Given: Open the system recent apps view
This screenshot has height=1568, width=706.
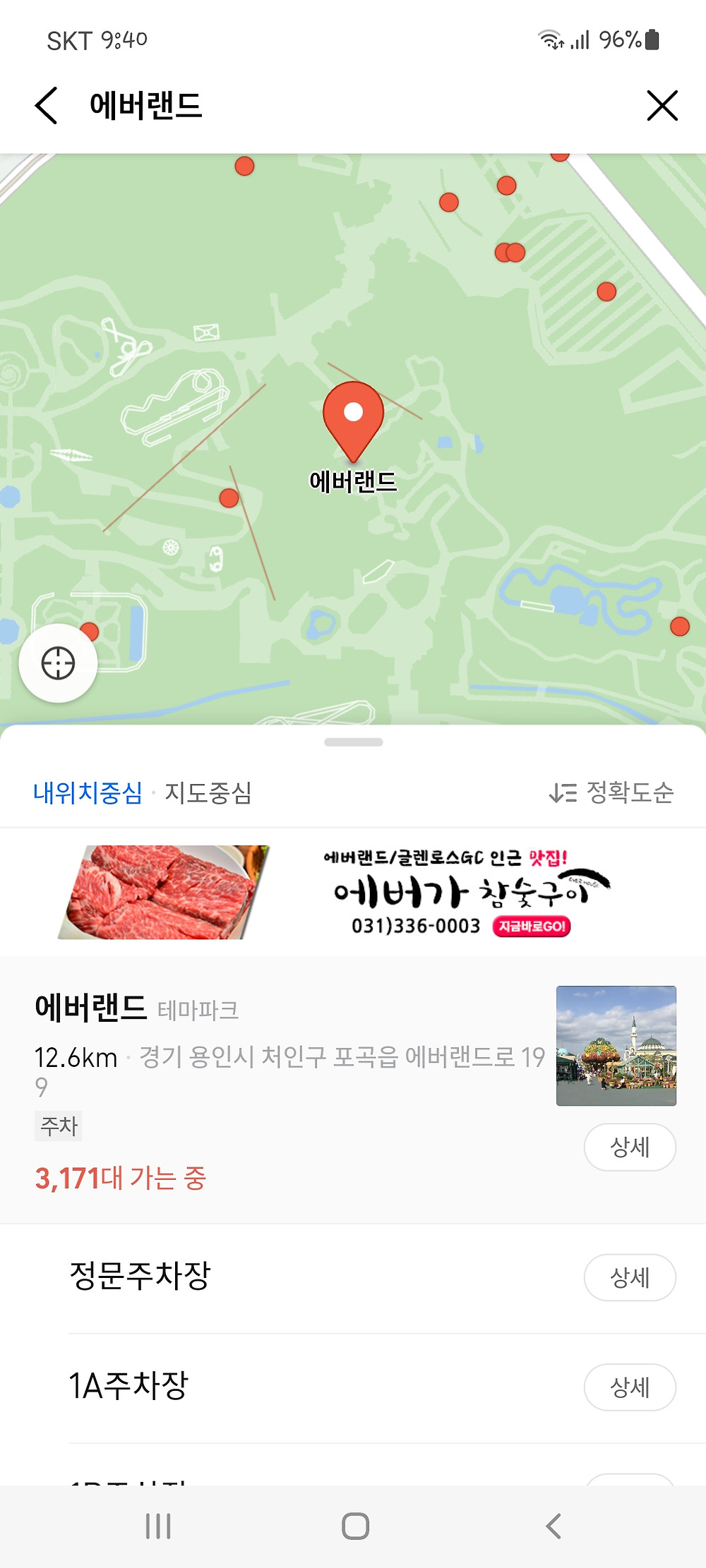Looking at the screenshot, I should [x=158, y=1526].
